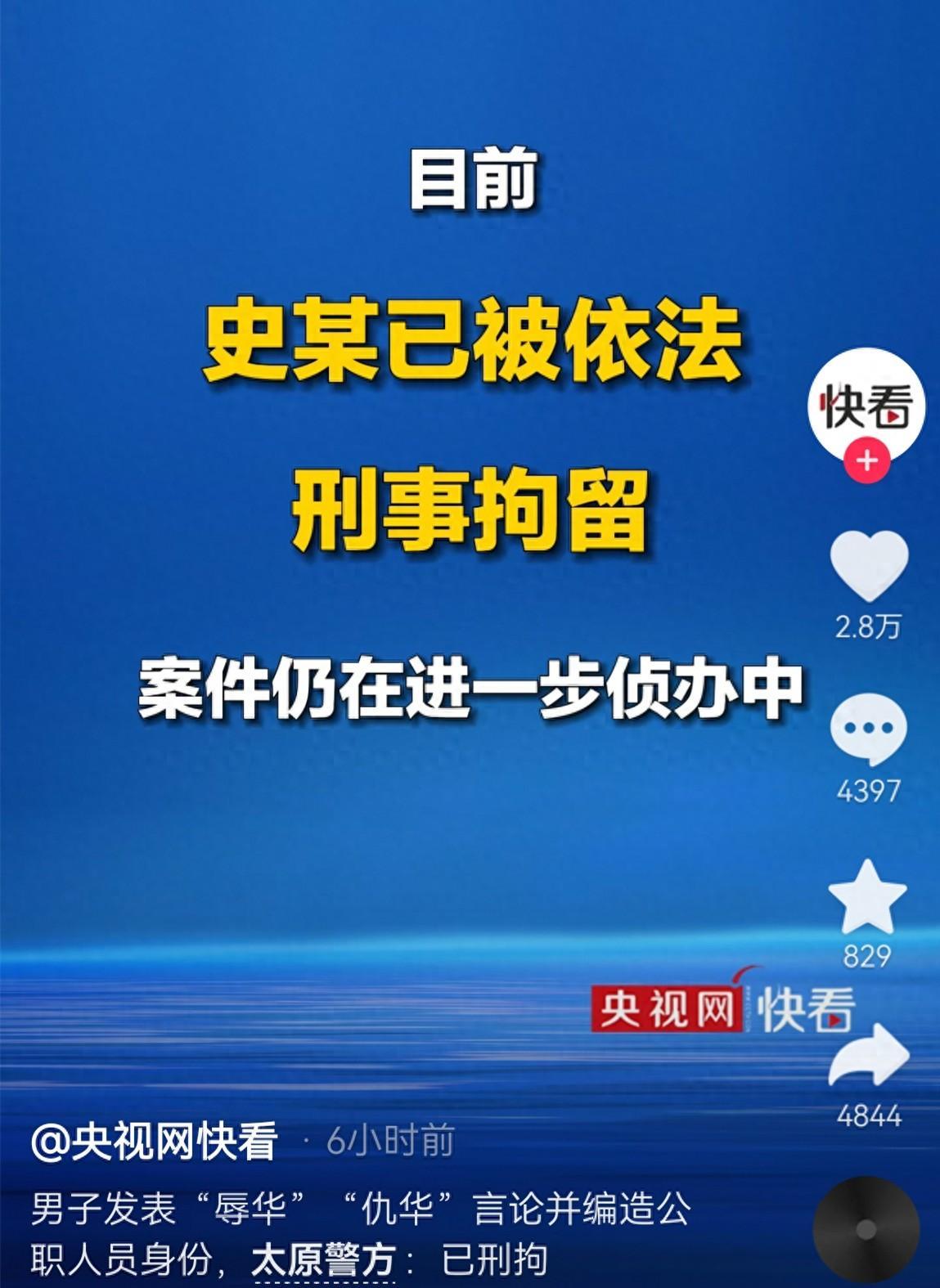Tap the underlined 太原警方 search link
Screen dimensions: 940x1288
[x=323, y=1260]
